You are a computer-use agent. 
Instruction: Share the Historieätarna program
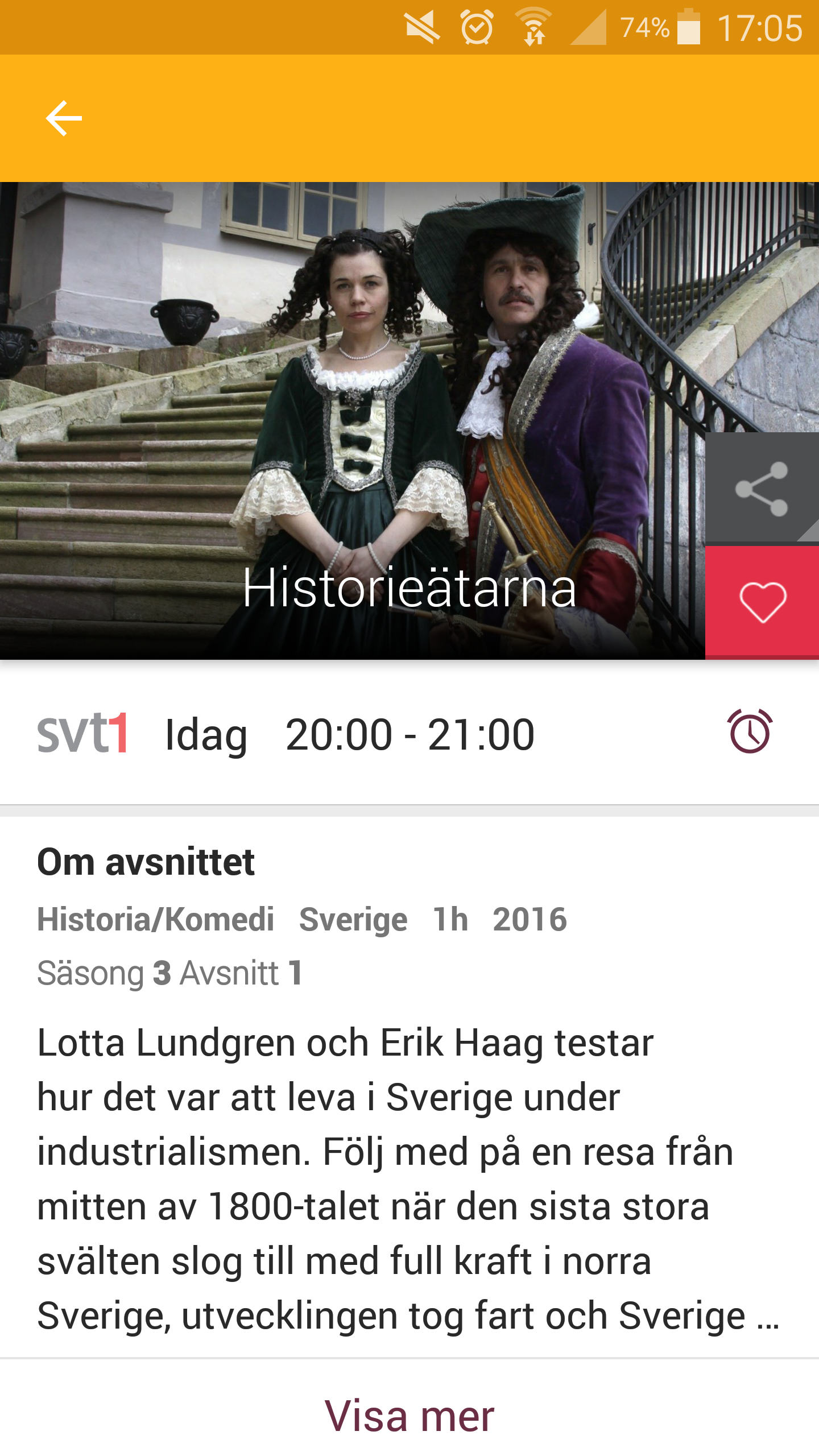pos(761,489)
